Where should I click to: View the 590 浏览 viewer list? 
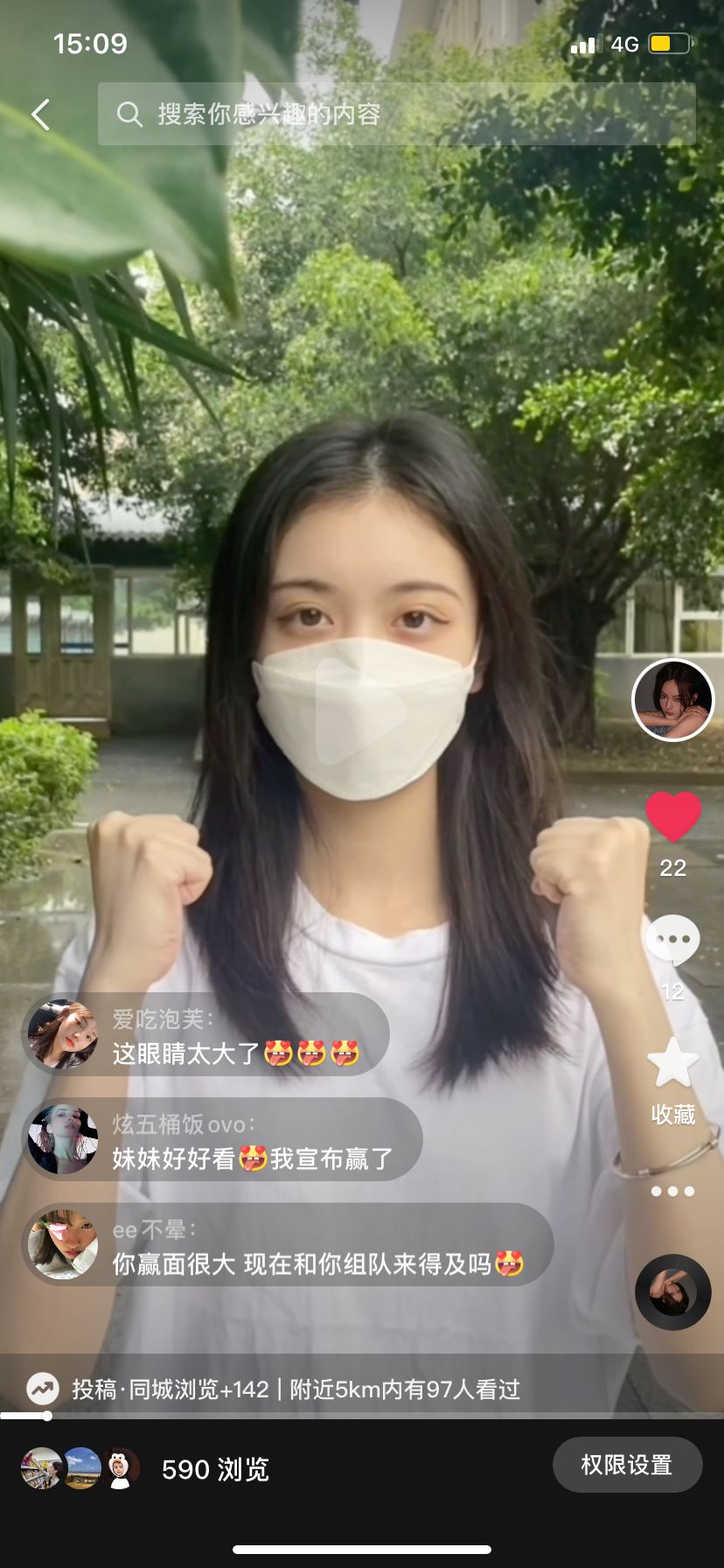pos(215,1469)
